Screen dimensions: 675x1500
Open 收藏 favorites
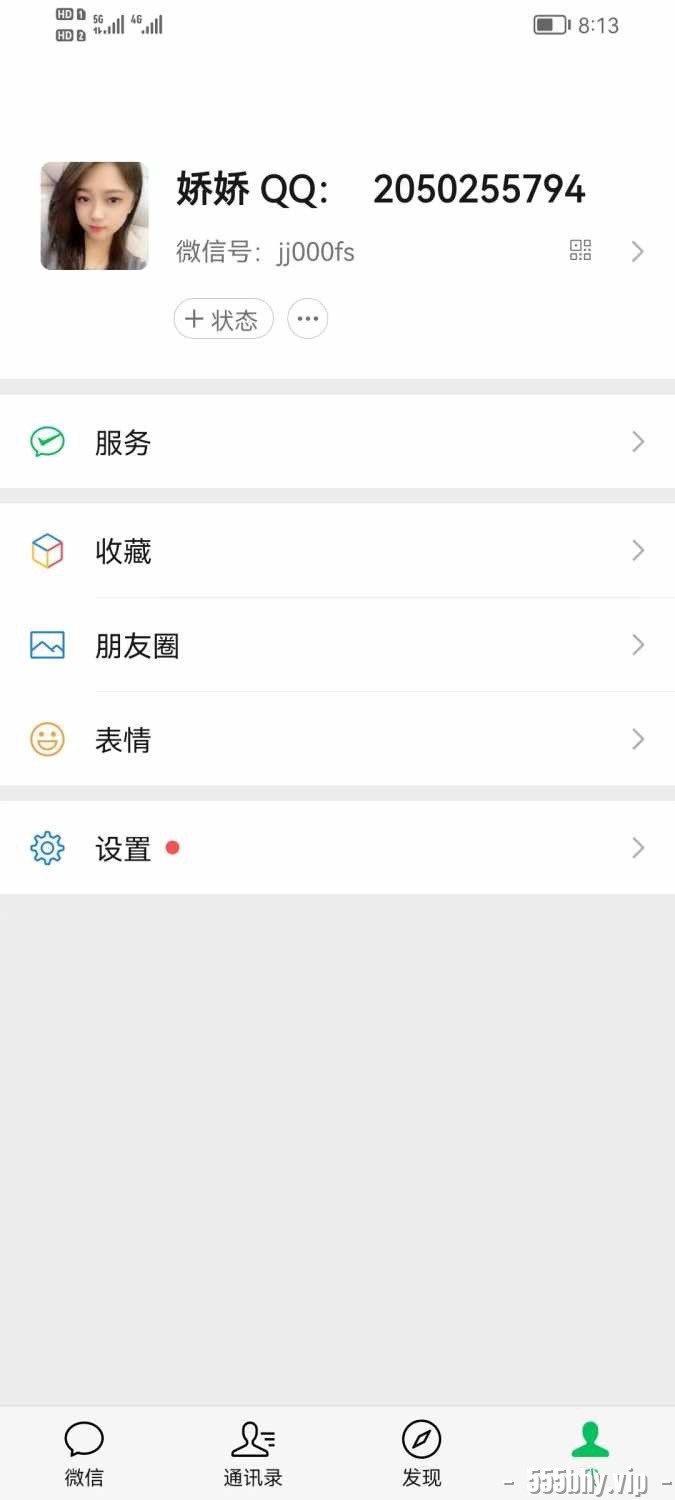click(x=337, y=551)
